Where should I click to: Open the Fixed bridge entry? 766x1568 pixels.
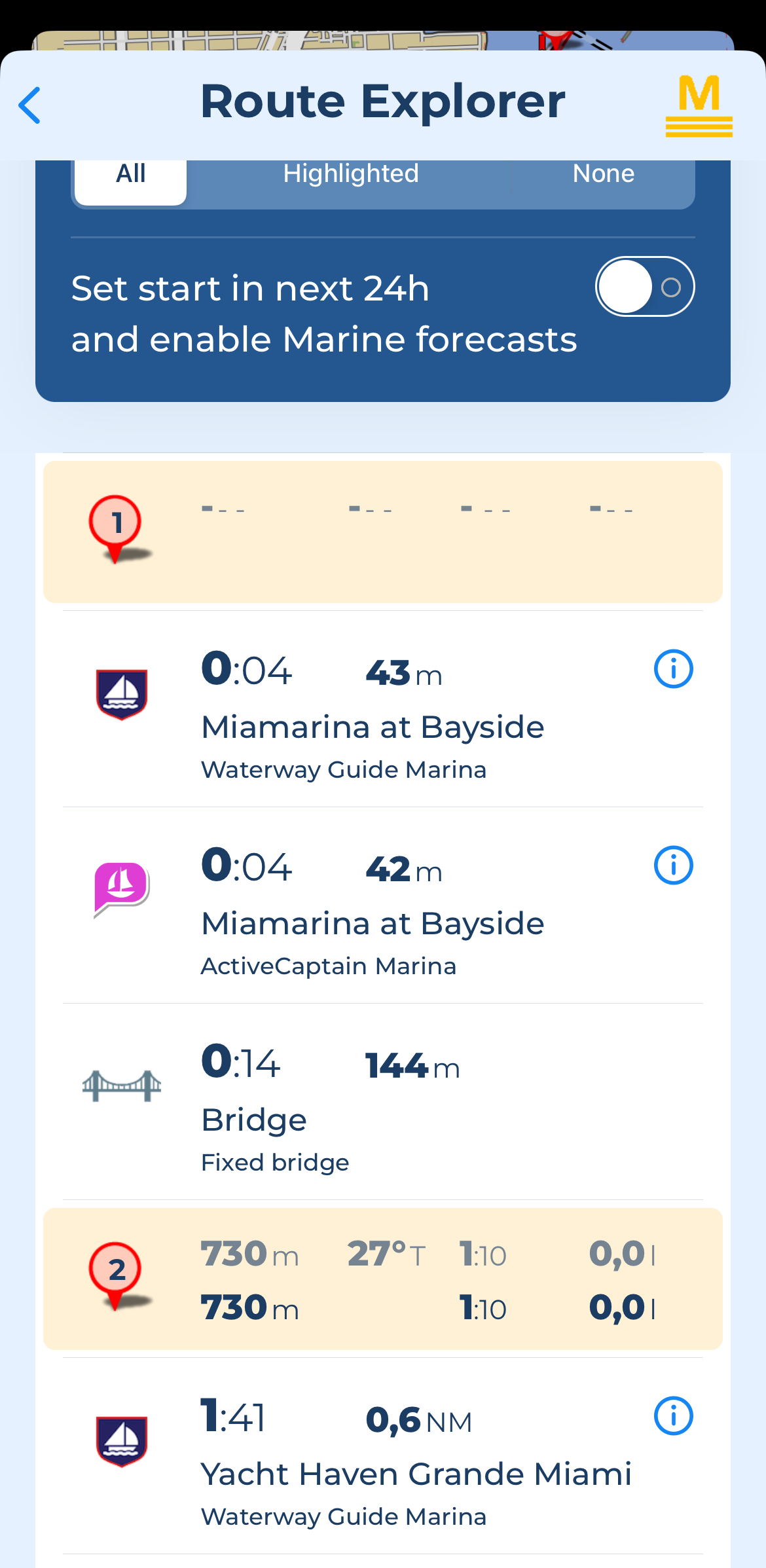[383, 1102]
